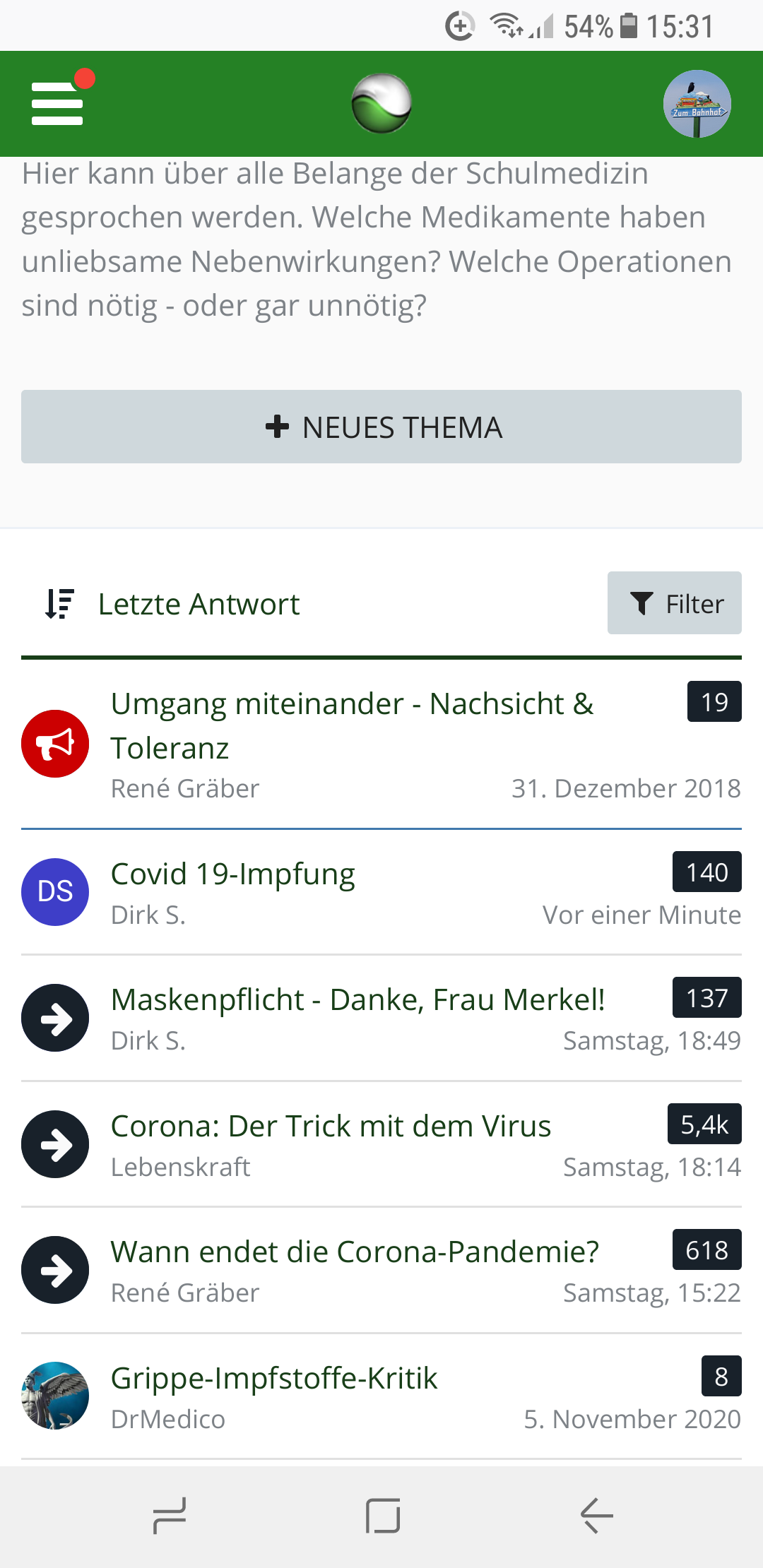
Task: Open thread Wann endet die Corona-Pandemie?
Action: 355,1252
